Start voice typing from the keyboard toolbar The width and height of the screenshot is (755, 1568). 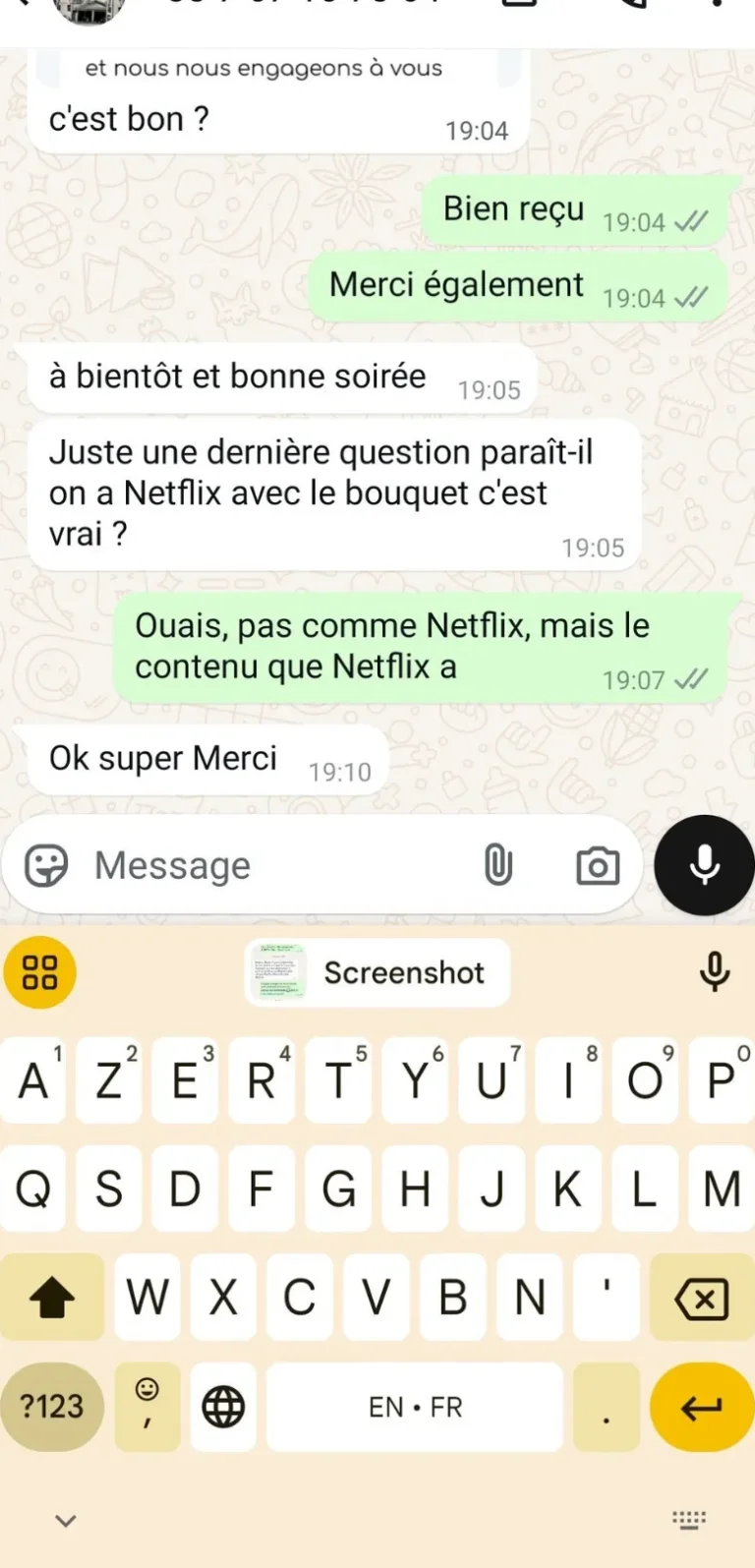(x=715, y=972)
